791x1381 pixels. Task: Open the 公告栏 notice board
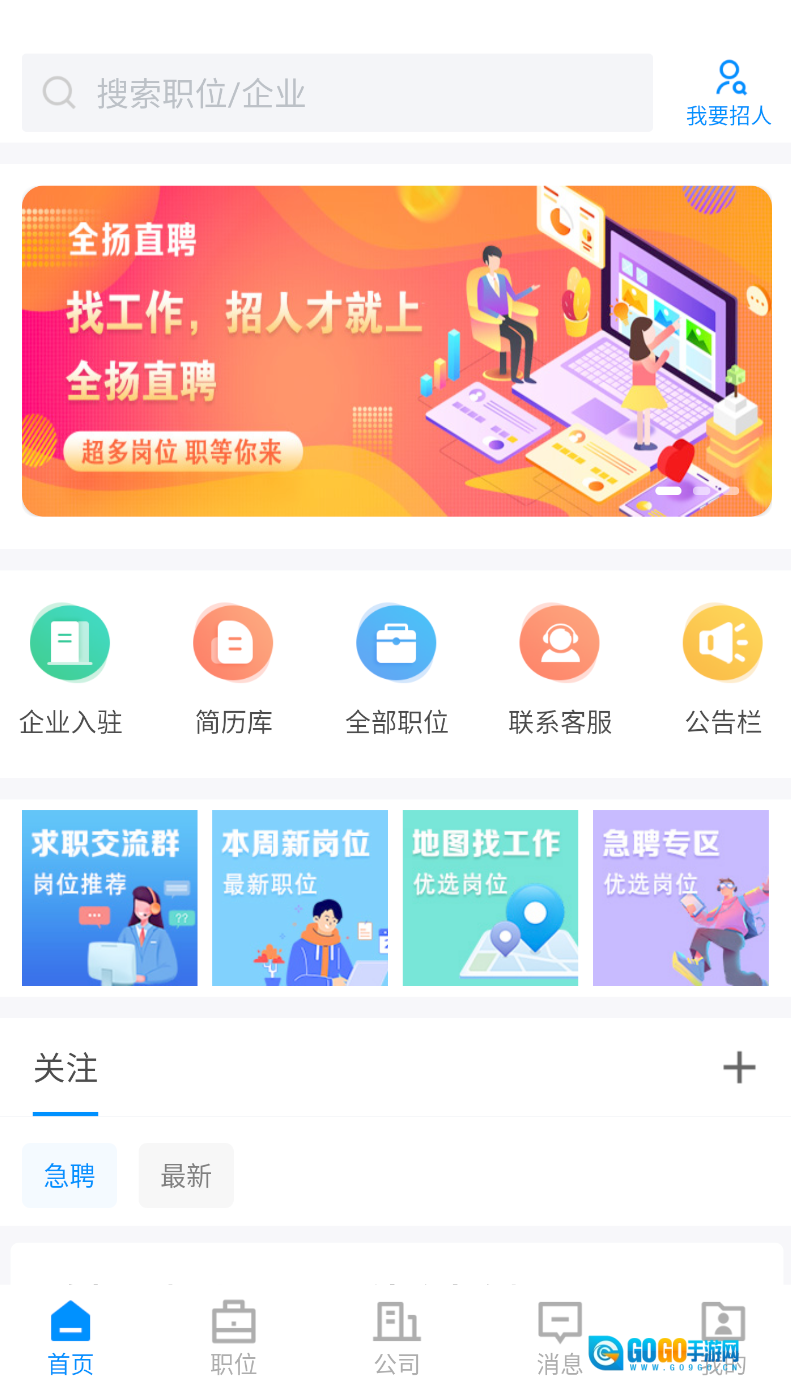pos(722,669)
